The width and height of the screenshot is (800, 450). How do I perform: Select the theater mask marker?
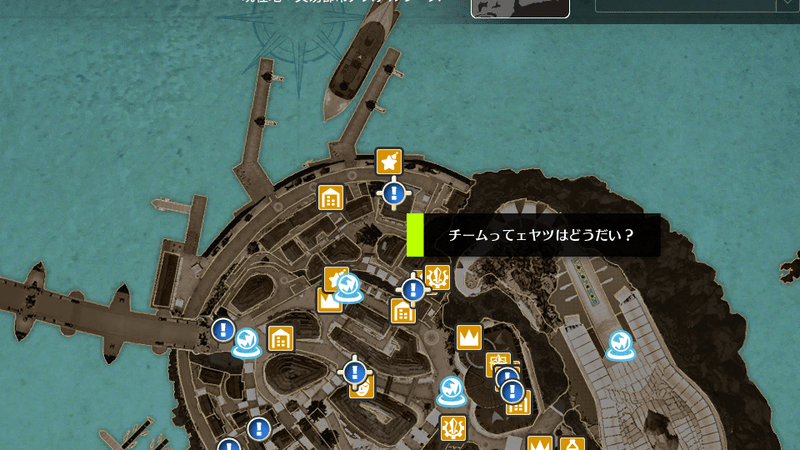coord(362,384)
